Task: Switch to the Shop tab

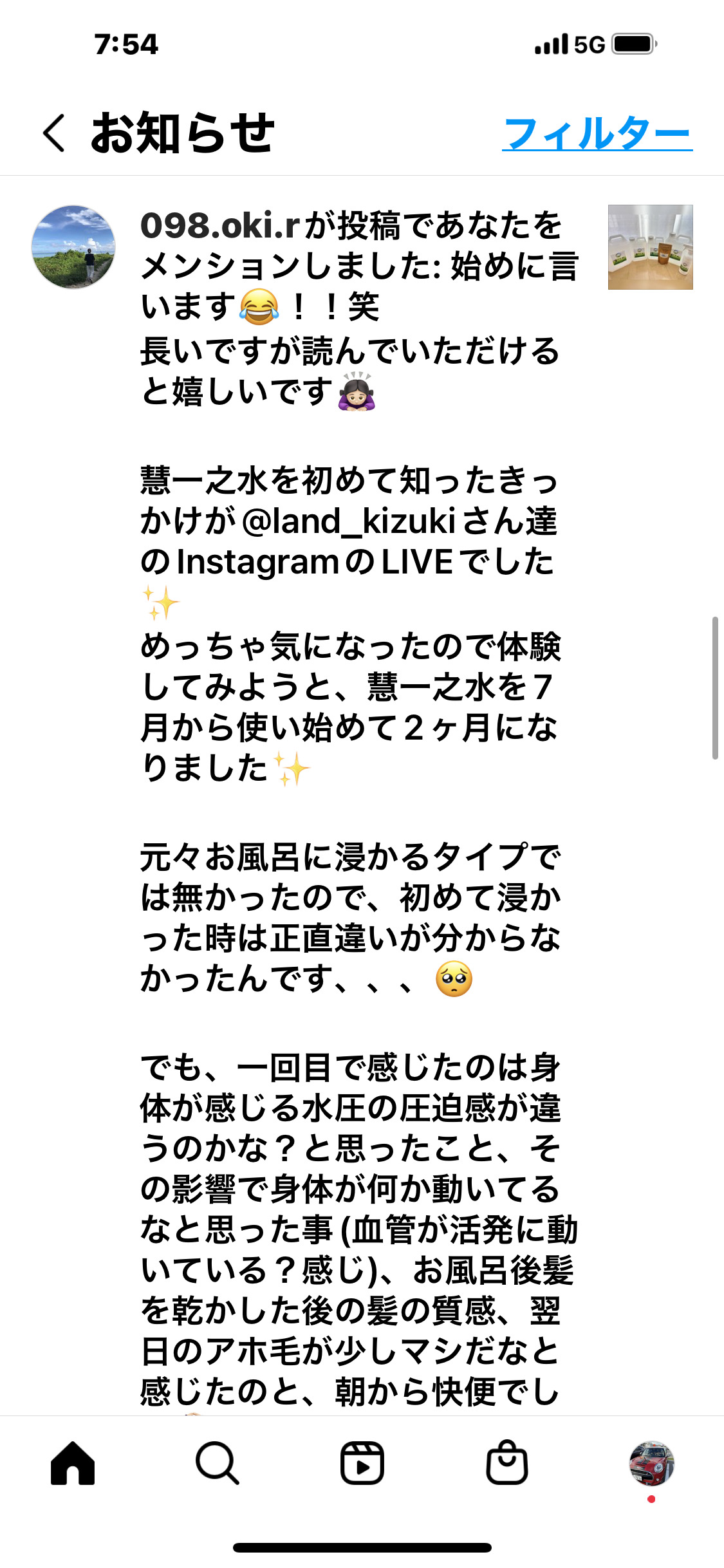Action: [x=507, y=1463]
